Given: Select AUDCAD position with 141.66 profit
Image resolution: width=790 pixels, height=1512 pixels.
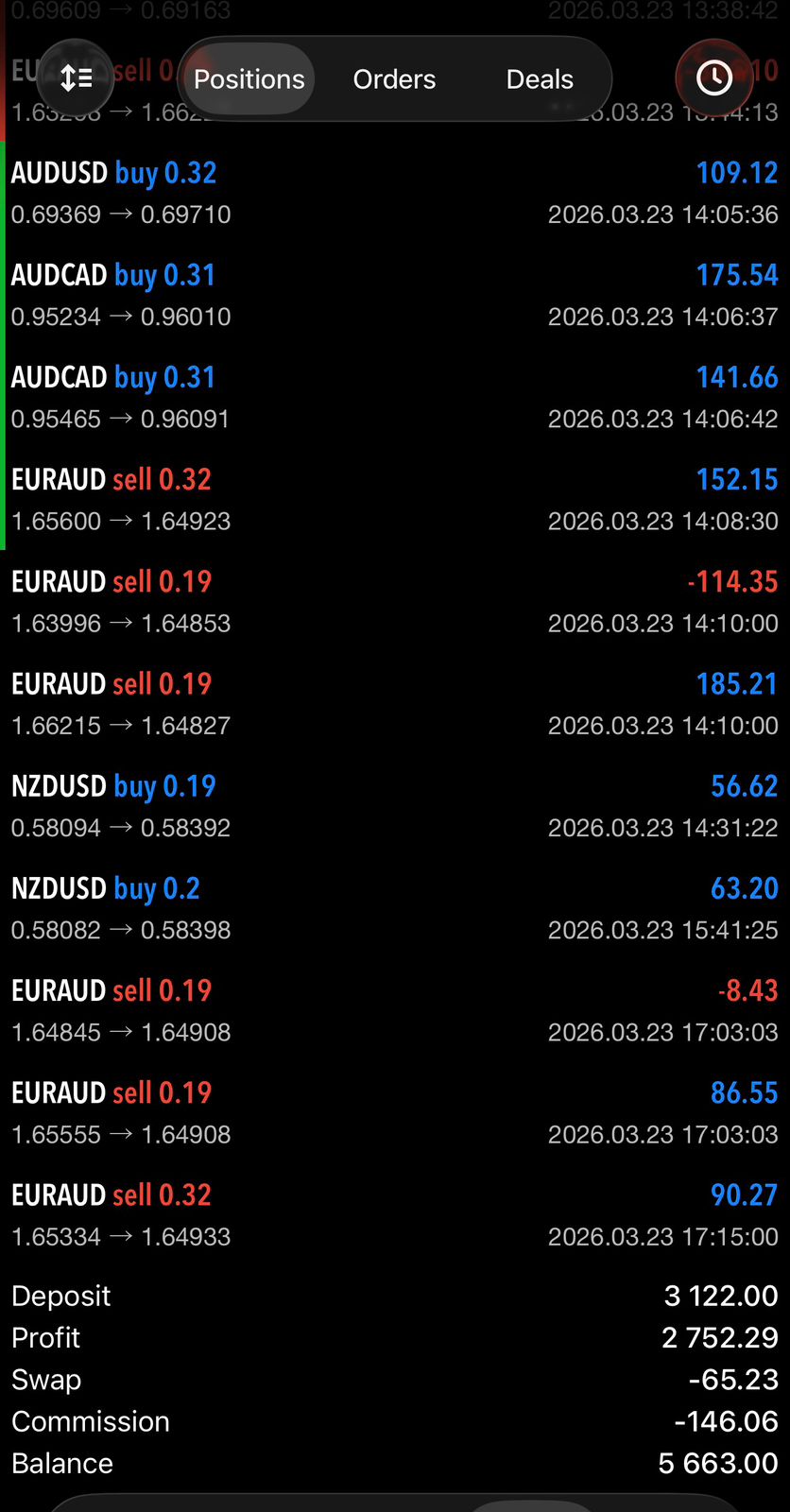Looking at the screenshot, I should (395, 397).
